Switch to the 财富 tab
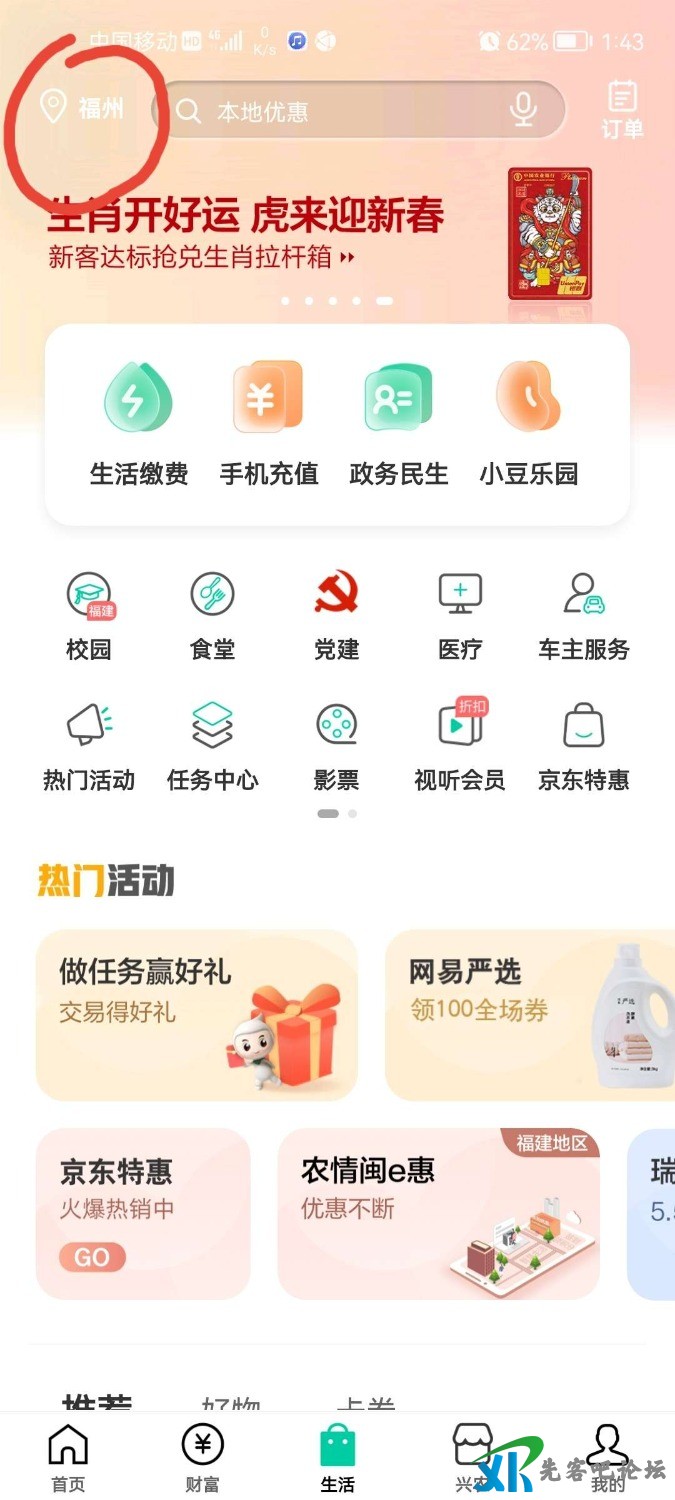This screenshot has width=675, height=1500. [202, 1457]
